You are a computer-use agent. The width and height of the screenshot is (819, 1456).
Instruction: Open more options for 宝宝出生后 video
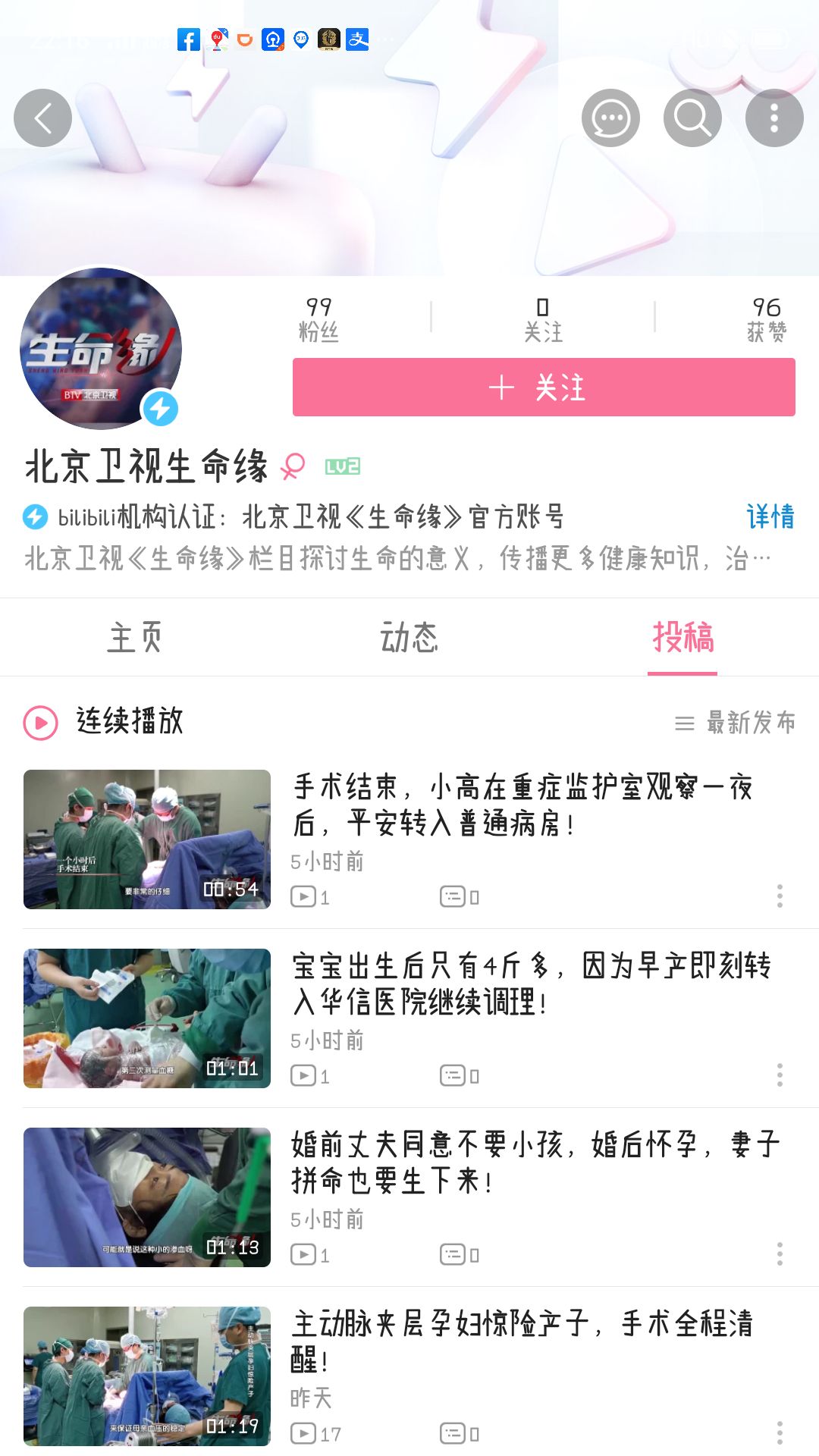point(779,1075)
